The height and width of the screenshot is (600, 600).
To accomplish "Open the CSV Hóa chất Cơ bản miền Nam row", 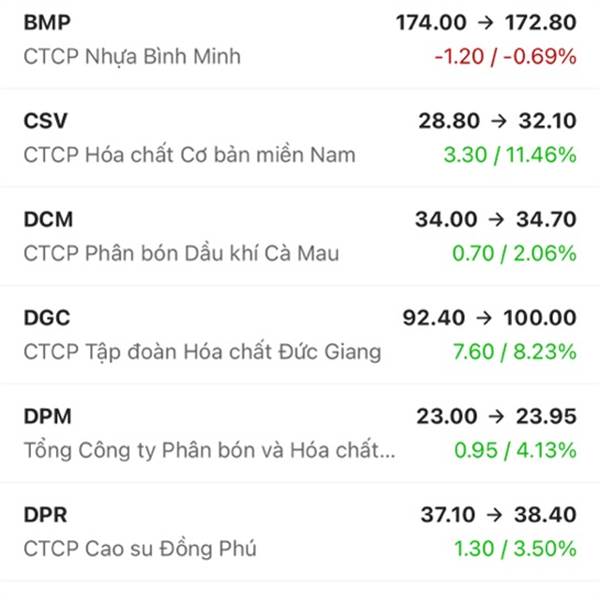I will (x=300, y=138).
